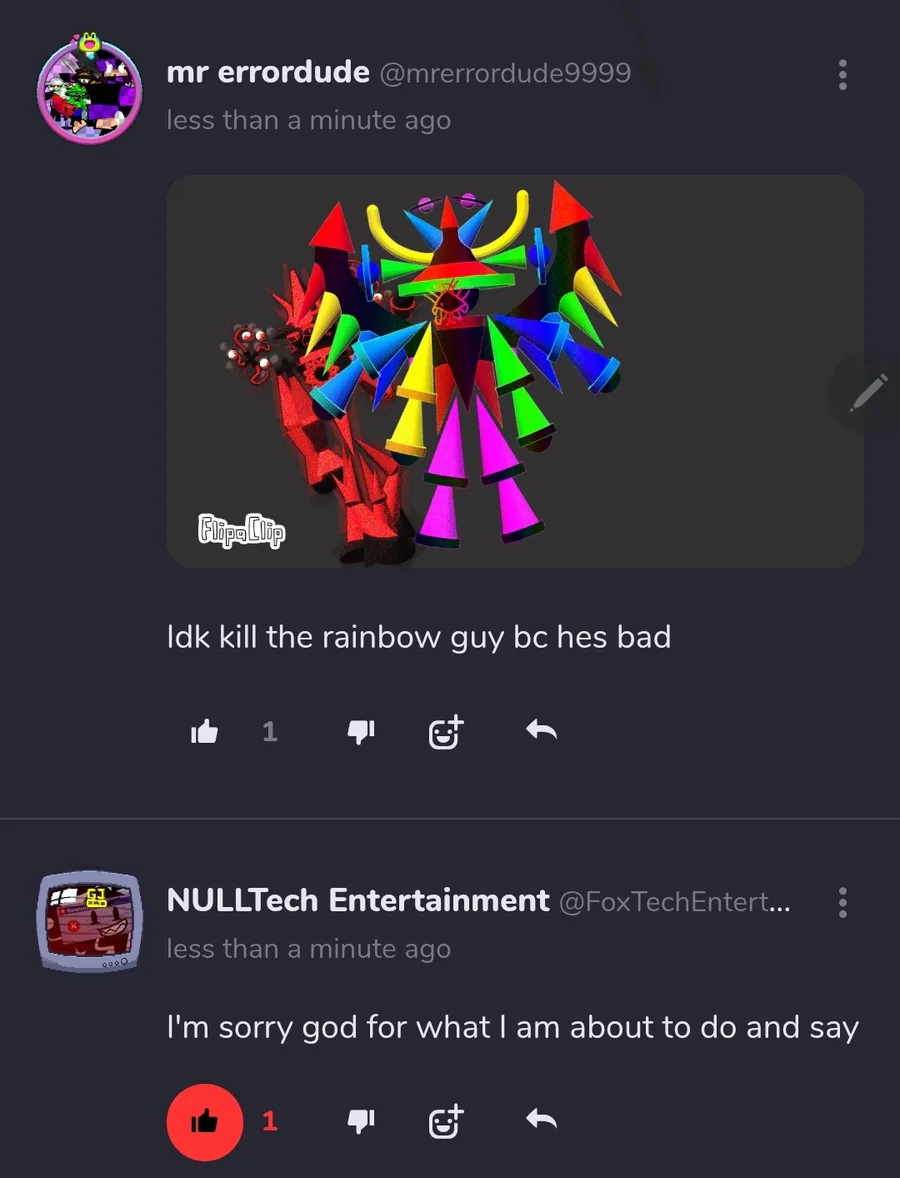Add emoji reaction to mr errordude's post
This screenshot has height=1178, width=900.
(446, 732)
